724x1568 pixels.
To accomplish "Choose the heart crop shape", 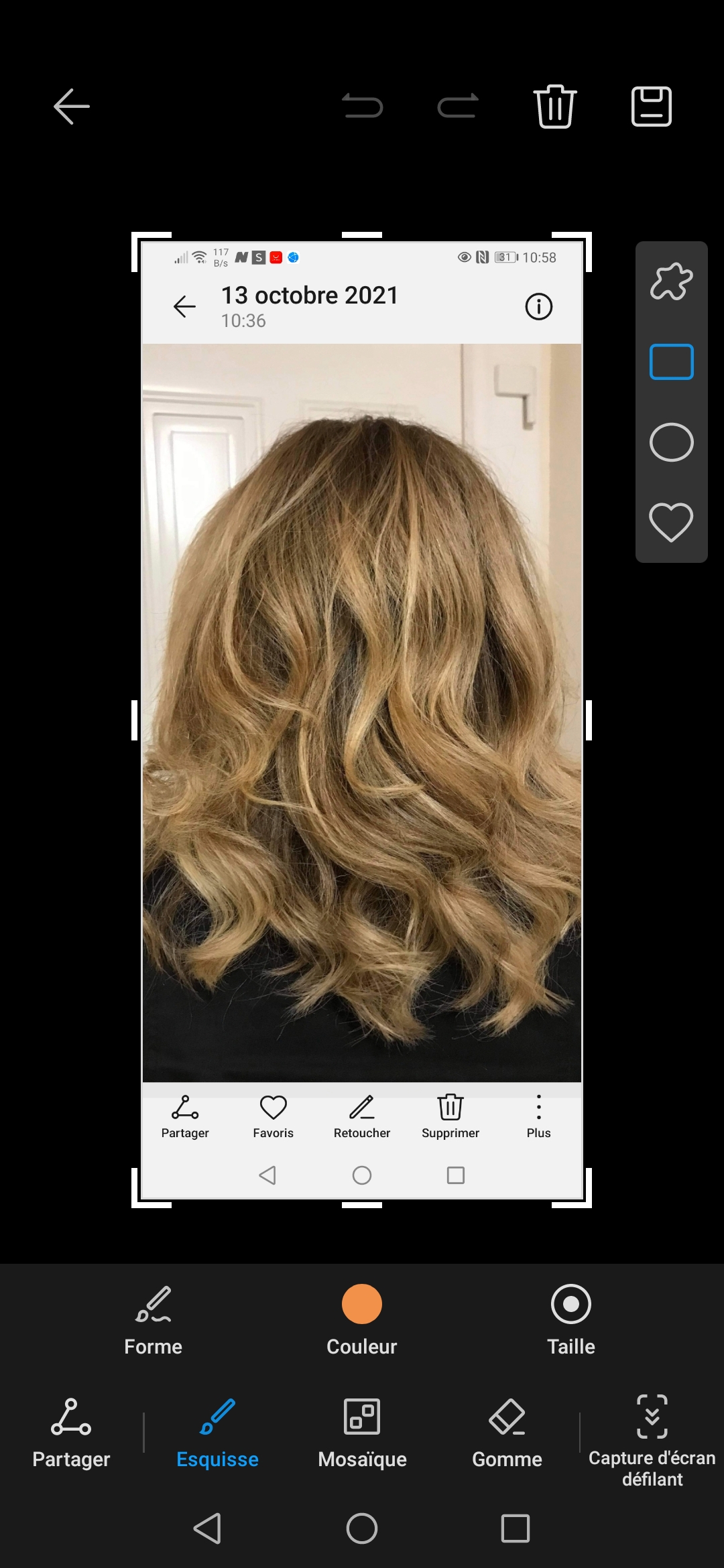I will click(x=671, y=522).
